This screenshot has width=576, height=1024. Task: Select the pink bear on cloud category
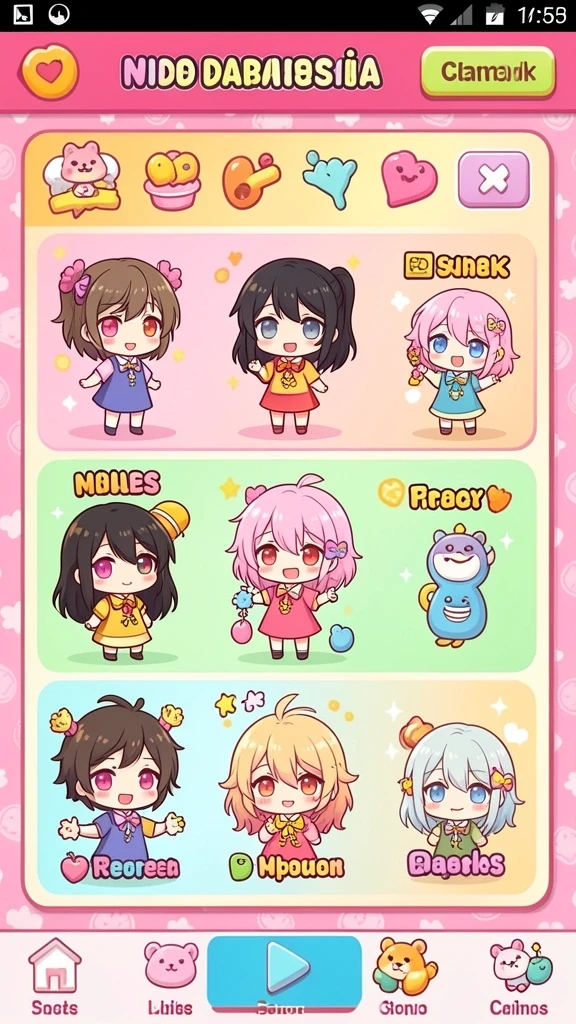pyautogui.click(x=82, y=178)
